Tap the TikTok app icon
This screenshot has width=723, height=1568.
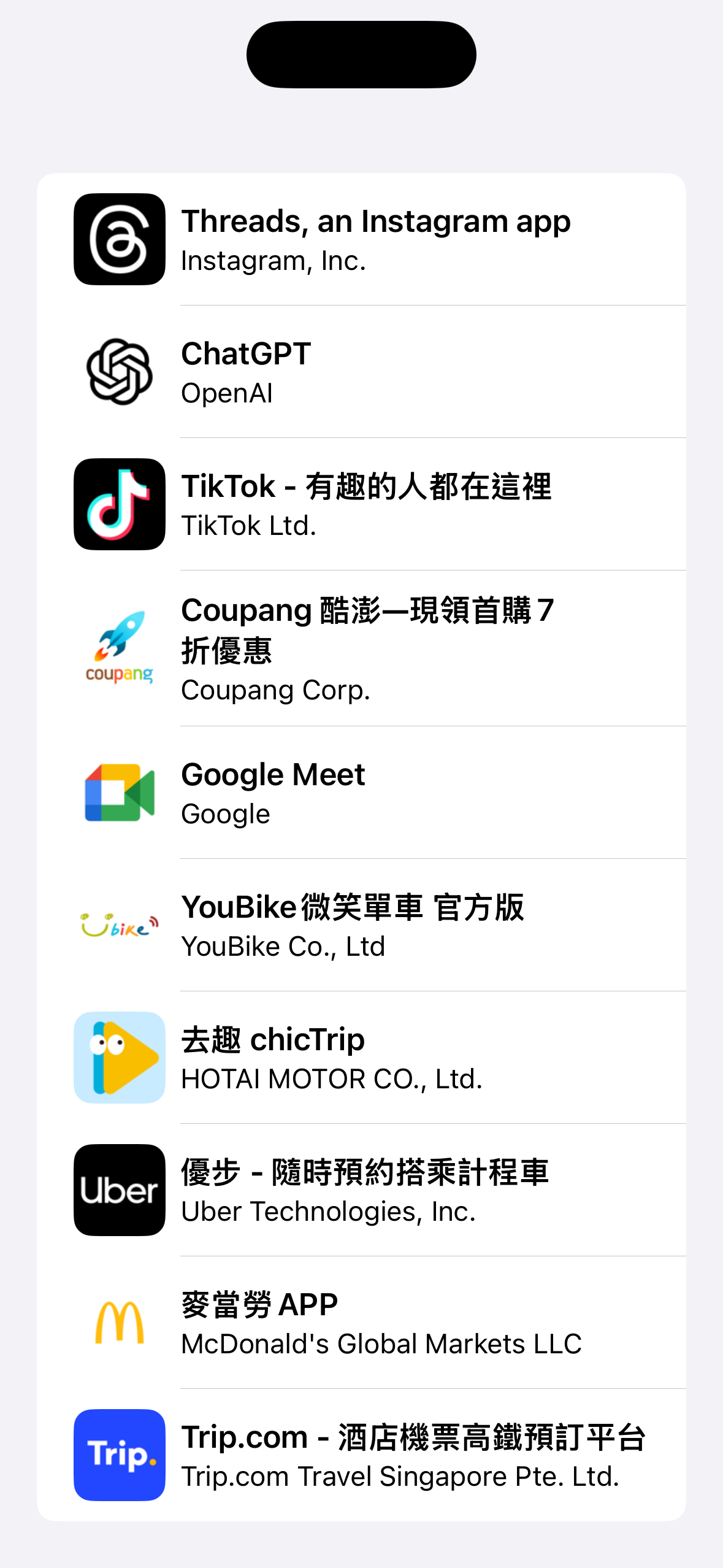pyautogui.click(x=119, y=503)
